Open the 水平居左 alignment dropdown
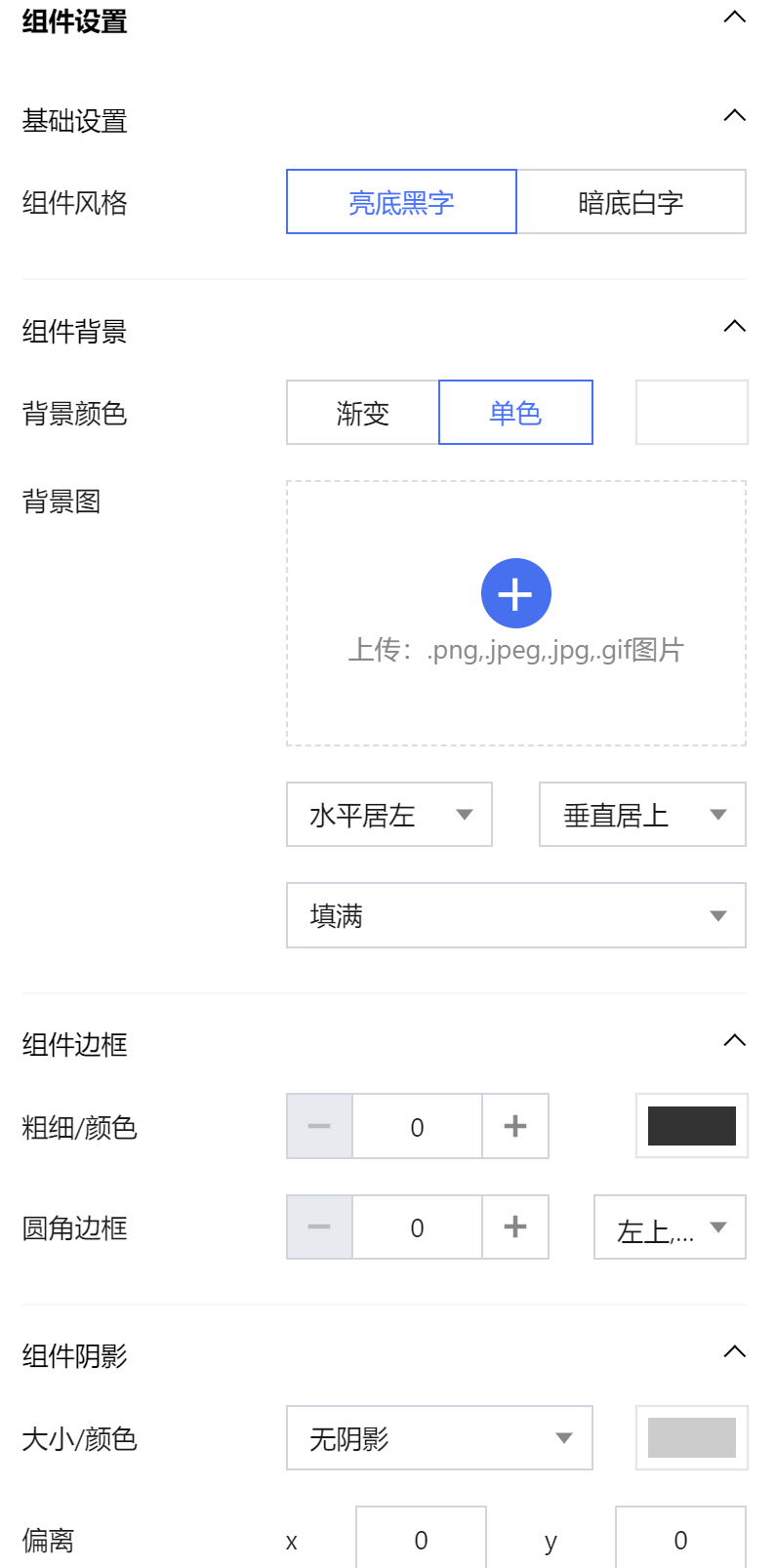This screenshot has width=775, height=1568. point(389,815)
